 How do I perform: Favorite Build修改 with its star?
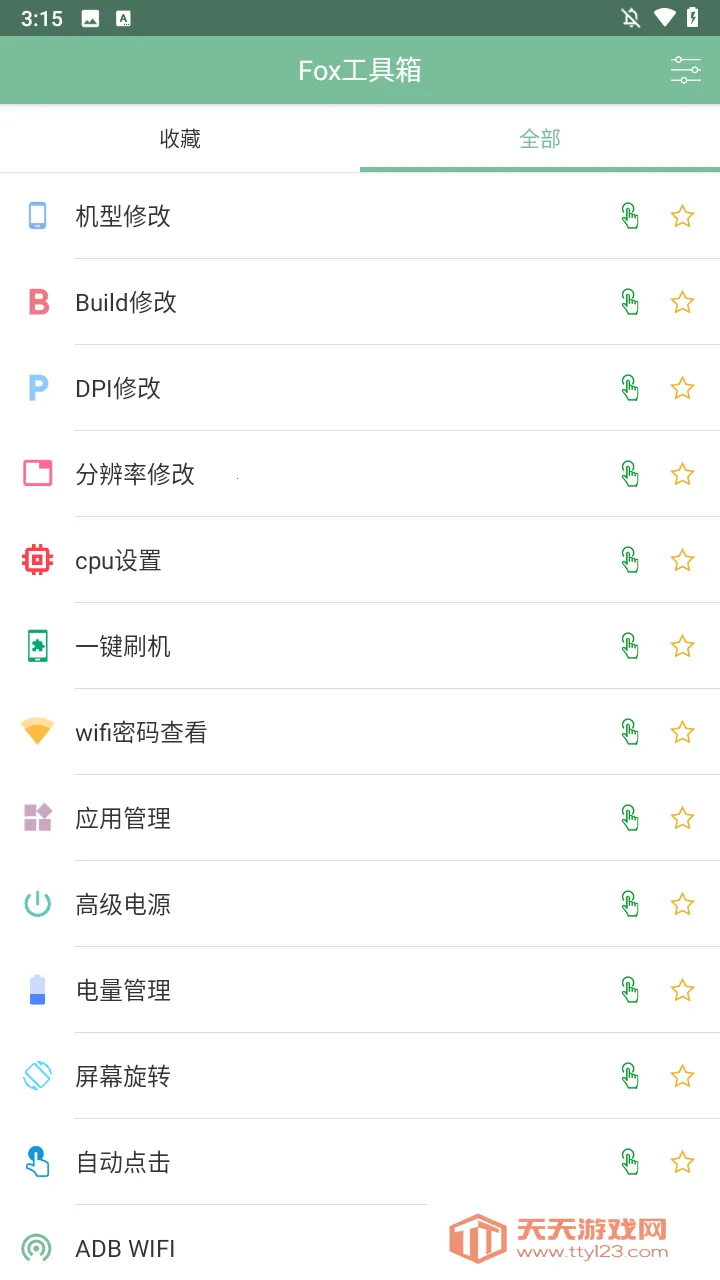click(682, 302)
